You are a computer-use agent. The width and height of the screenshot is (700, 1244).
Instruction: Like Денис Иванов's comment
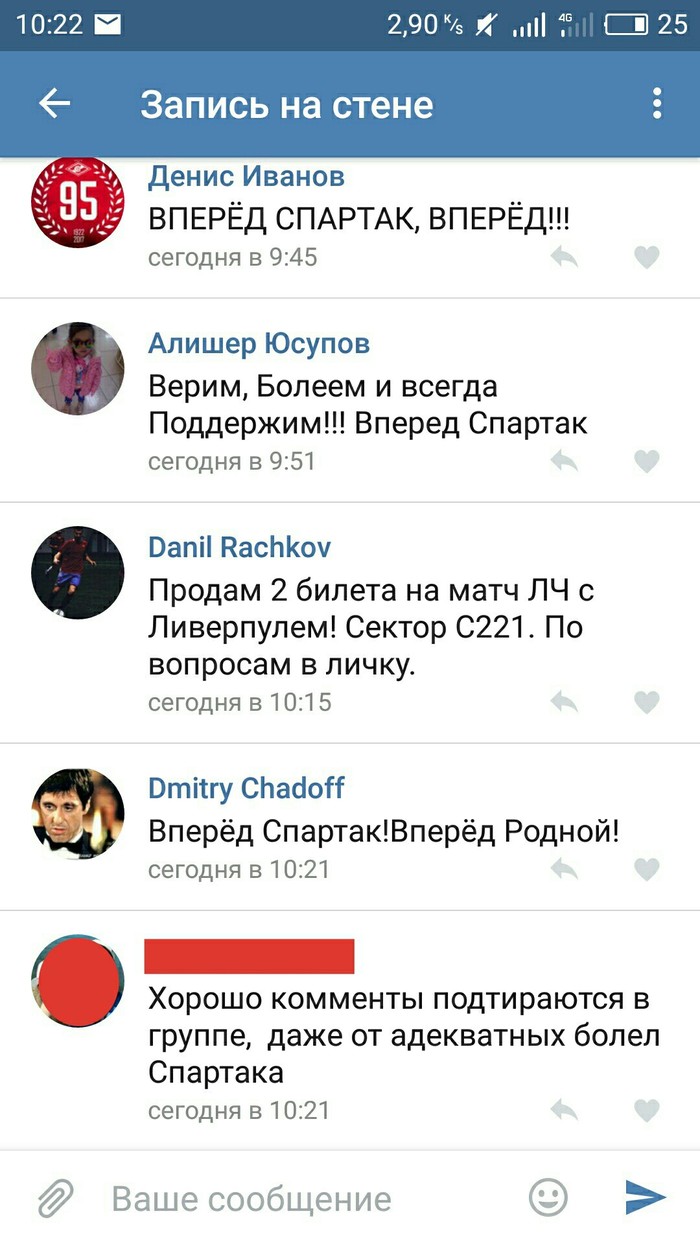(647, 258)
